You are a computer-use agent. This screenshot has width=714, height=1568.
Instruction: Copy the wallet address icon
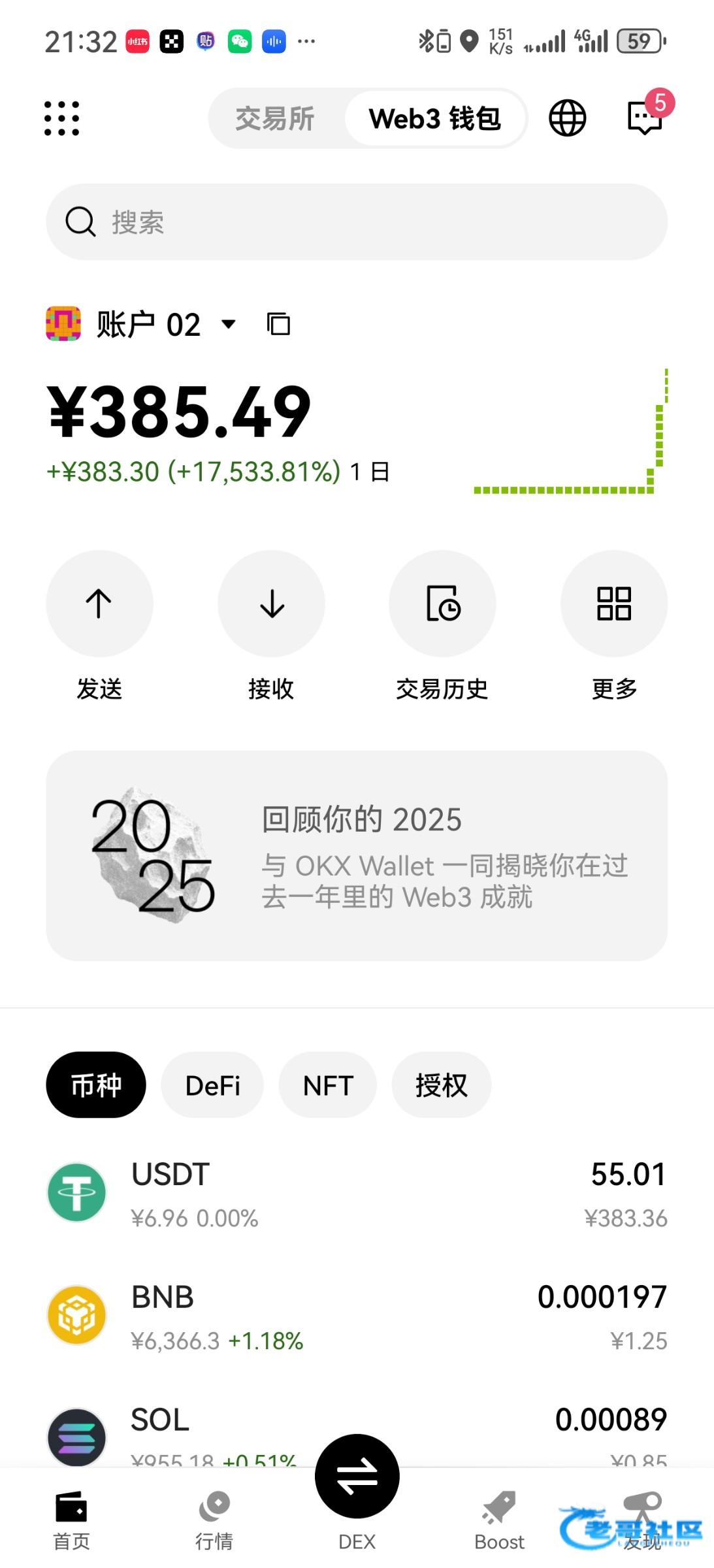click(x=278, y=324)
